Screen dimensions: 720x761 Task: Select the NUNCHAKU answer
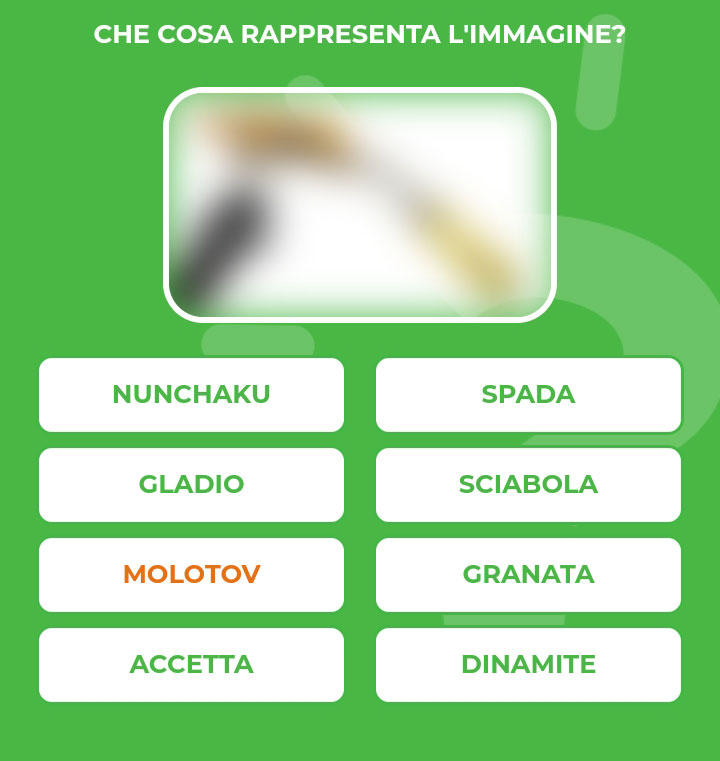[x=191, y=395]
